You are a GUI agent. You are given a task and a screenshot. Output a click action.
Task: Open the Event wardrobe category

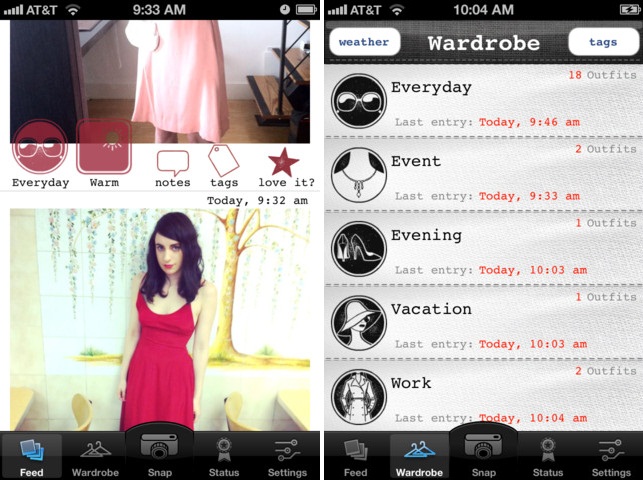(483, 175)
